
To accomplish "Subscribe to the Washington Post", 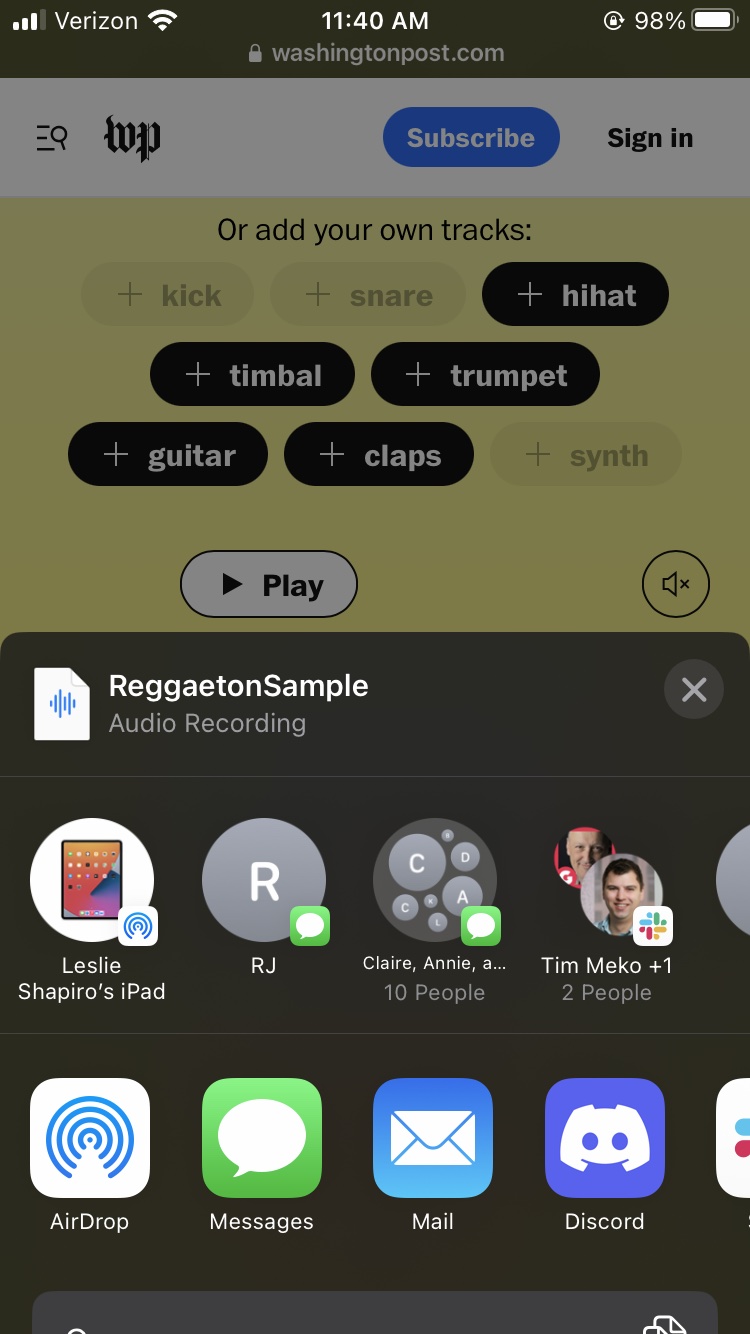I will (470, 137).
